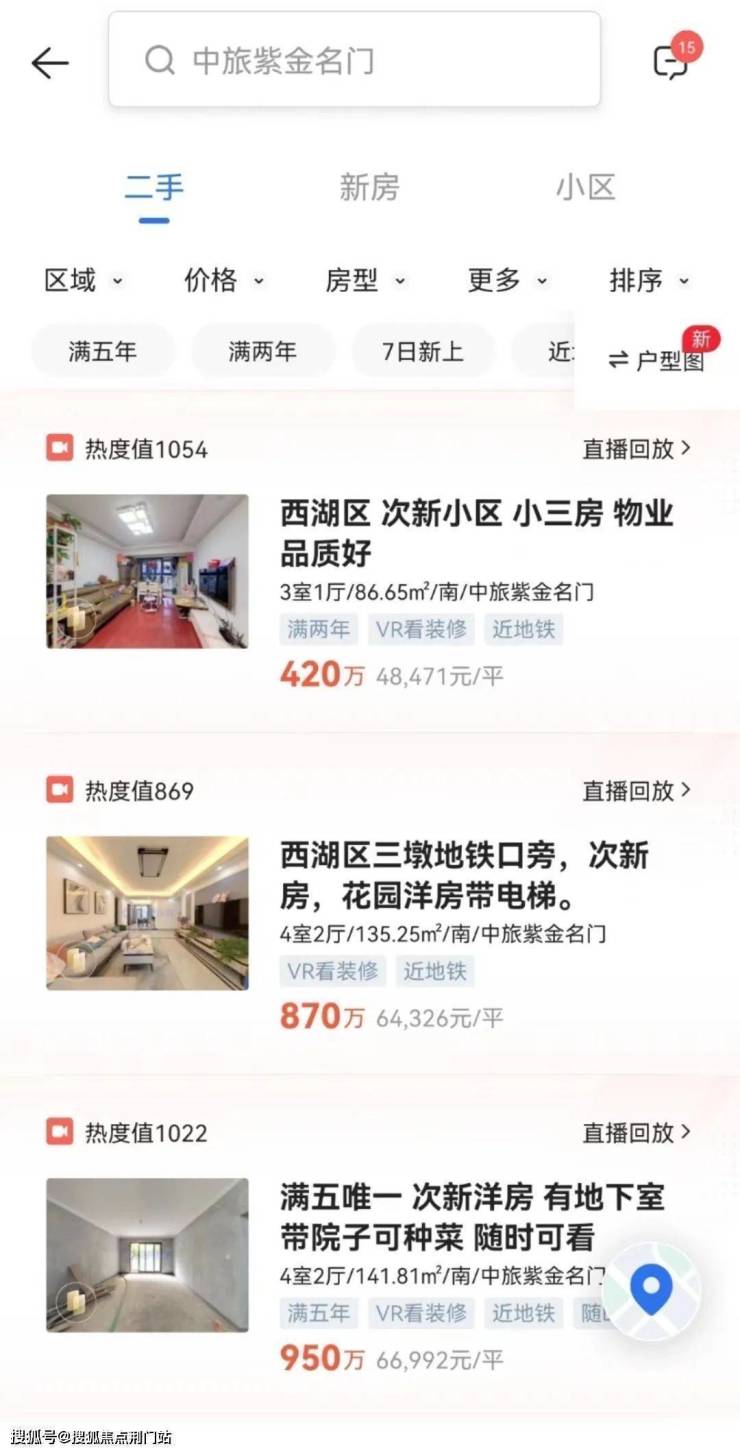Open the map location button

pos(652,1290)
